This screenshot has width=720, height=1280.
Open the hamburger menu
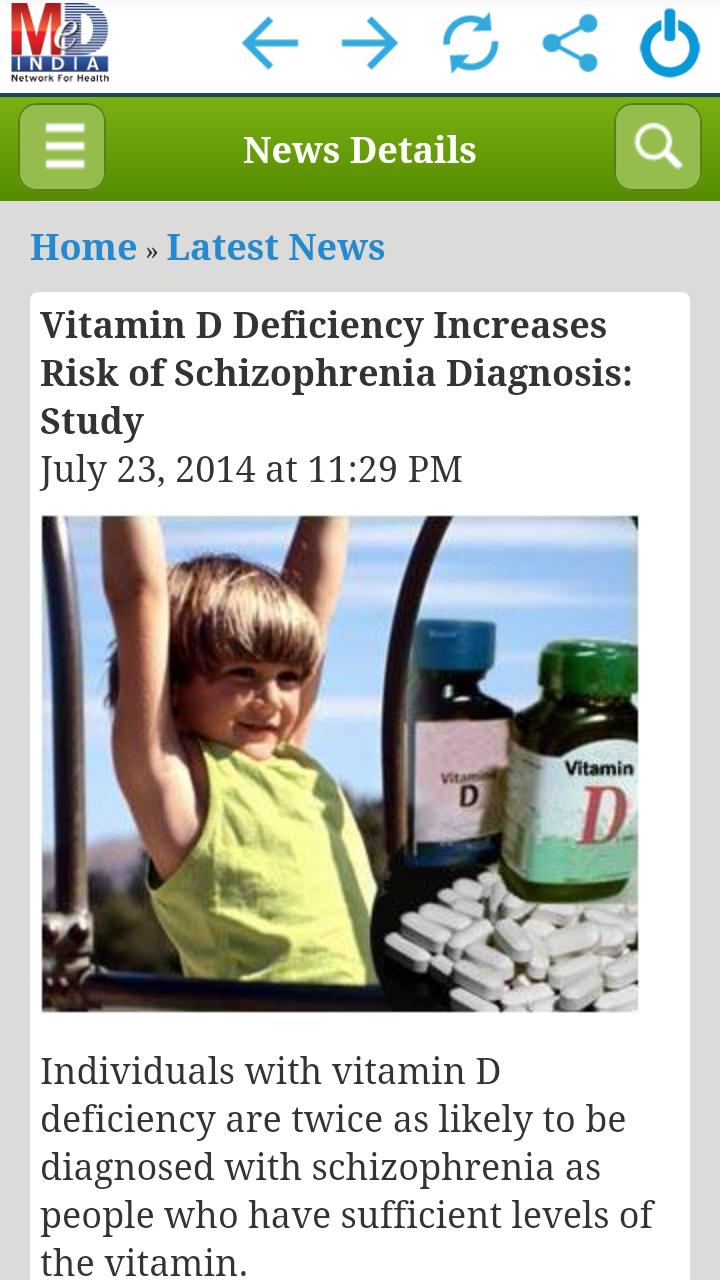tap(62, 147)
